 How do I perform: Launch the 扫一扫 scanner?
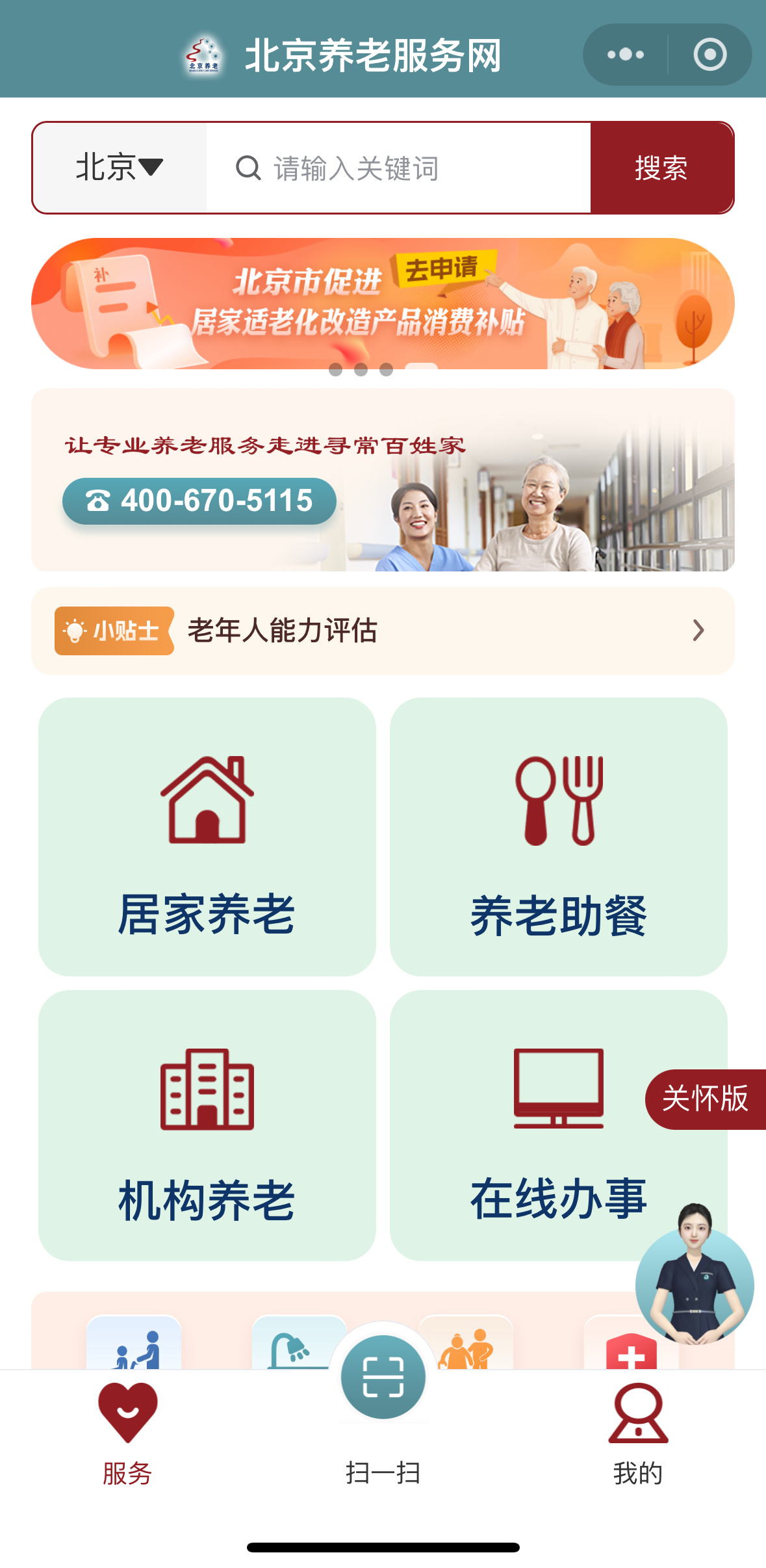tap(383, 1391)
